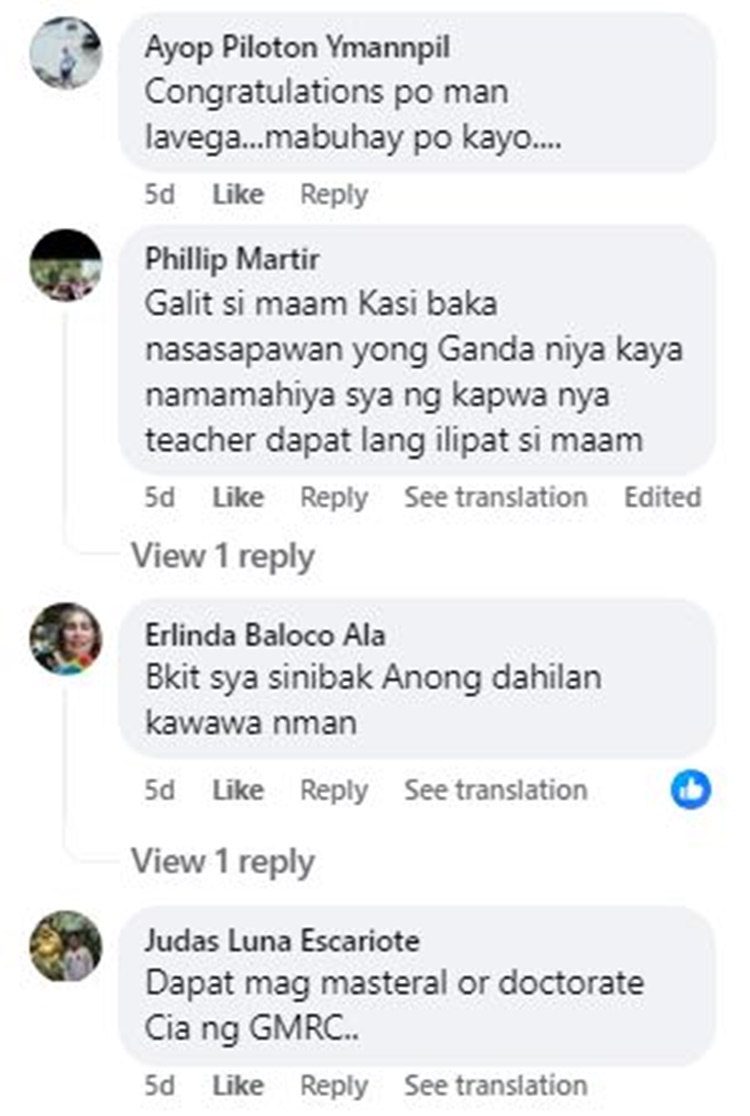Open Judas Luna Escariote's profile name
The image size is (750, 1116).
pyautogui.click(x=282, y=941)
